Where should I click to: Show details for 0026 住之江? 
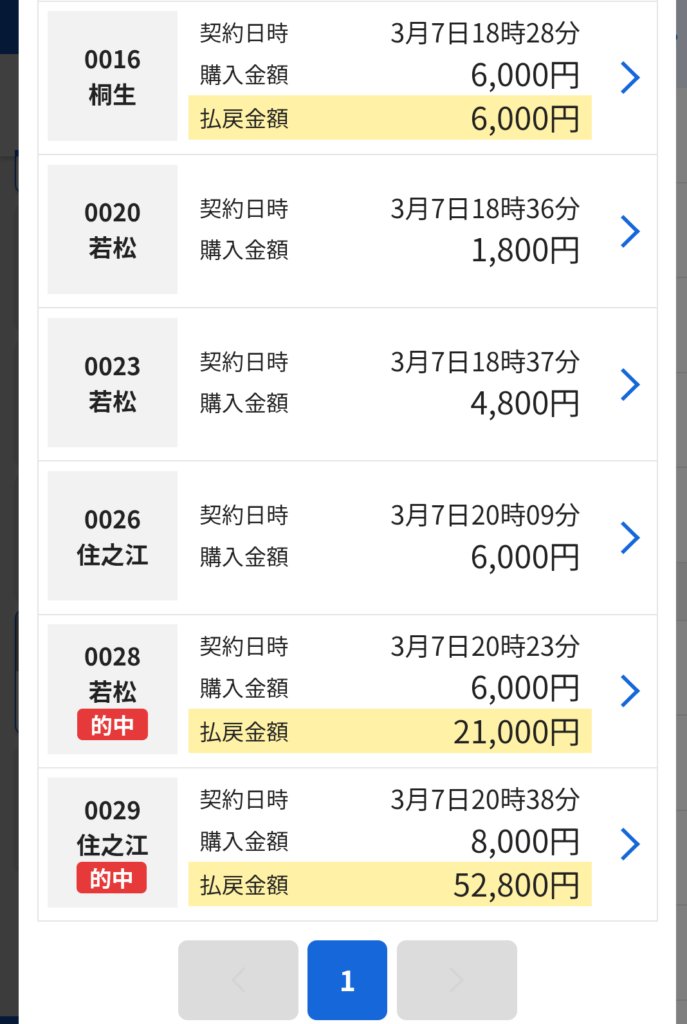click(629, 537)
